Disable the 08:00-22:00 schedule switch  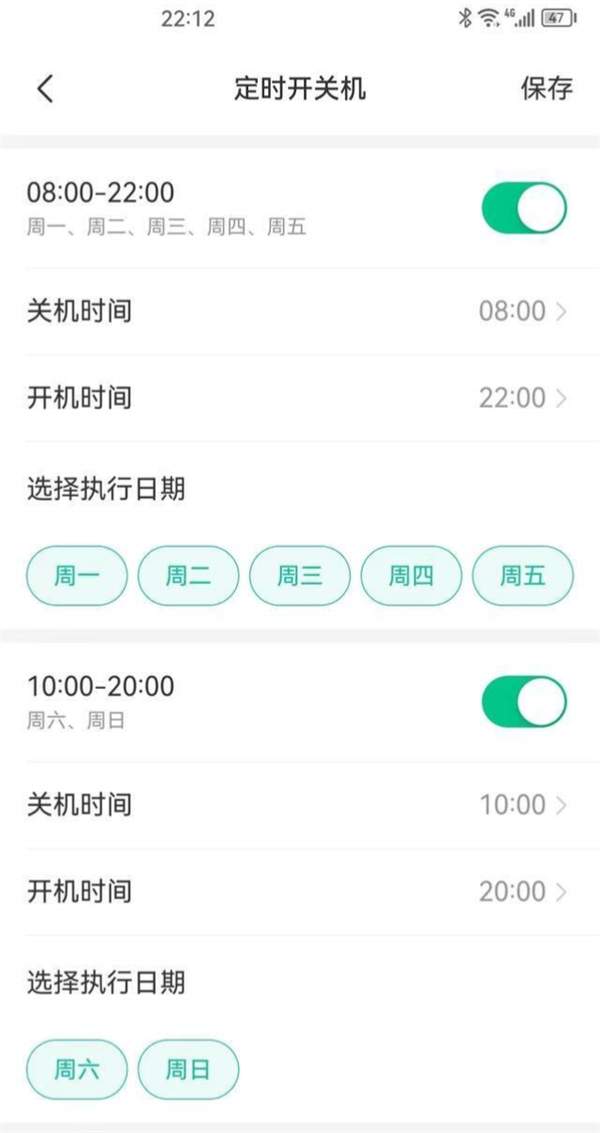coord(524,208)
